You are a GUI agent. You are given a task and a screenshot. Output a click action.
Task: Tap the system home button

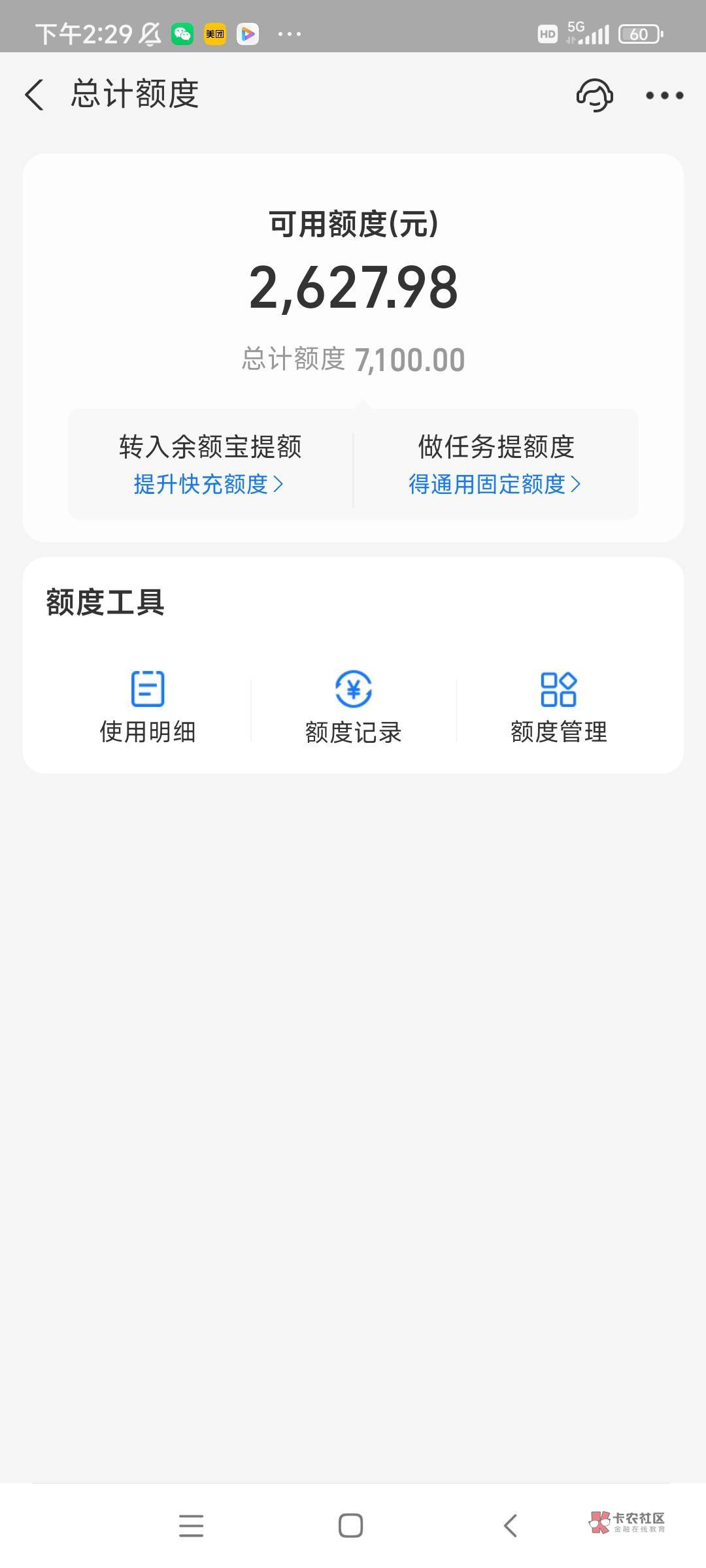coord(350,1526)
